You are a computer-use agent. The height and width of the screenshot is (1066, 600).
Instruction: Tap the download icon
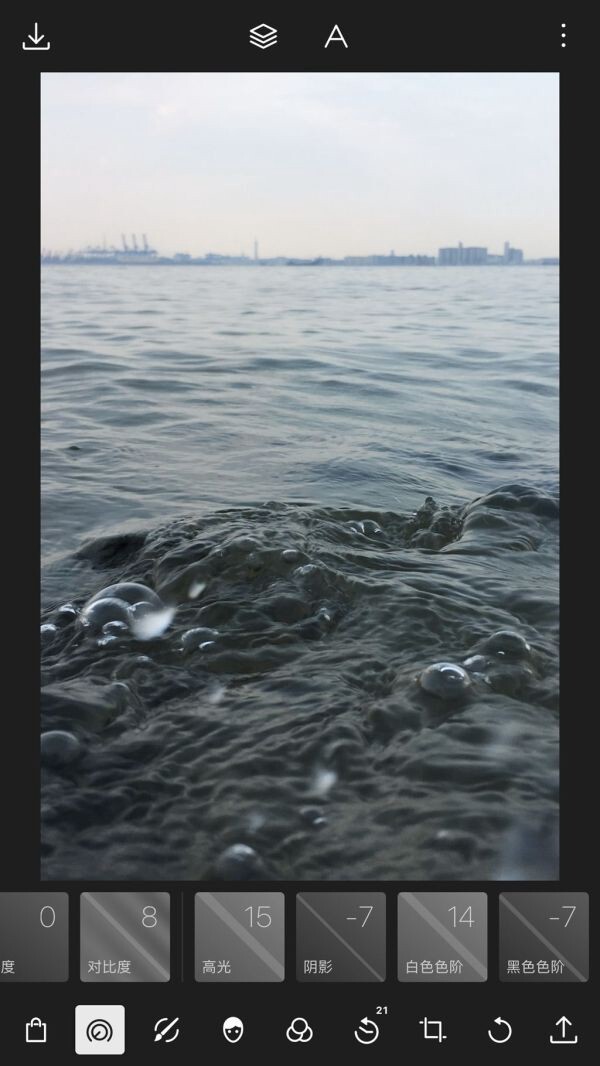coord(36,37)
